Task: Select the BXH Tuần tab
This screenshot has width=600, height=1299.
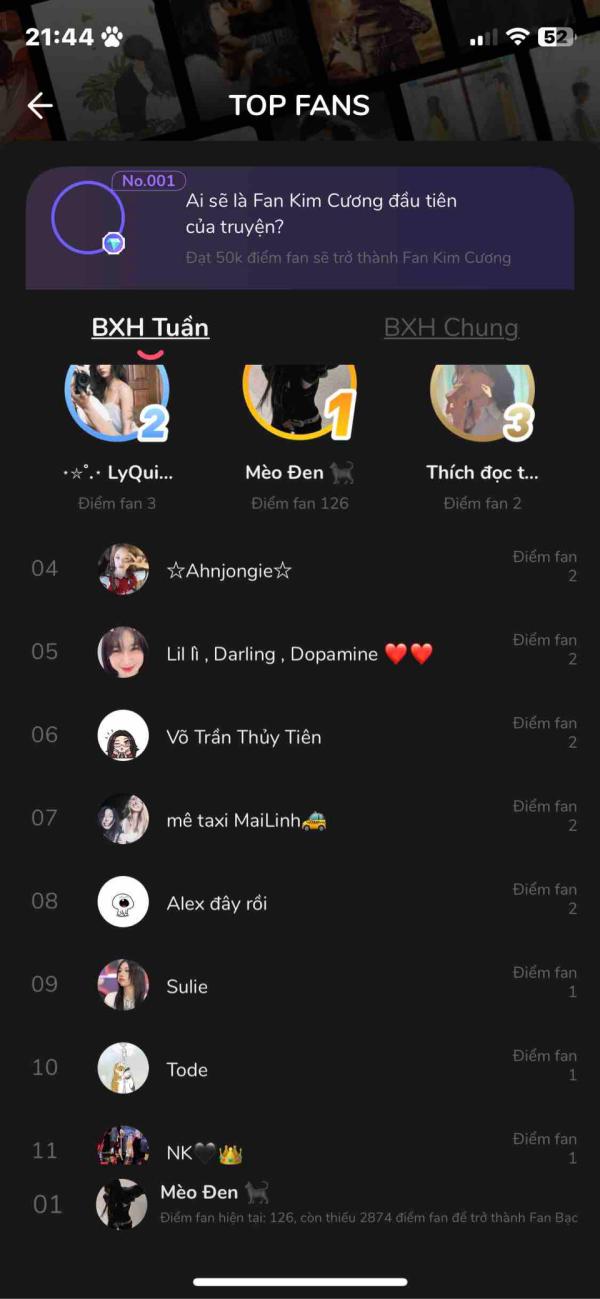Action: (150, 328)
